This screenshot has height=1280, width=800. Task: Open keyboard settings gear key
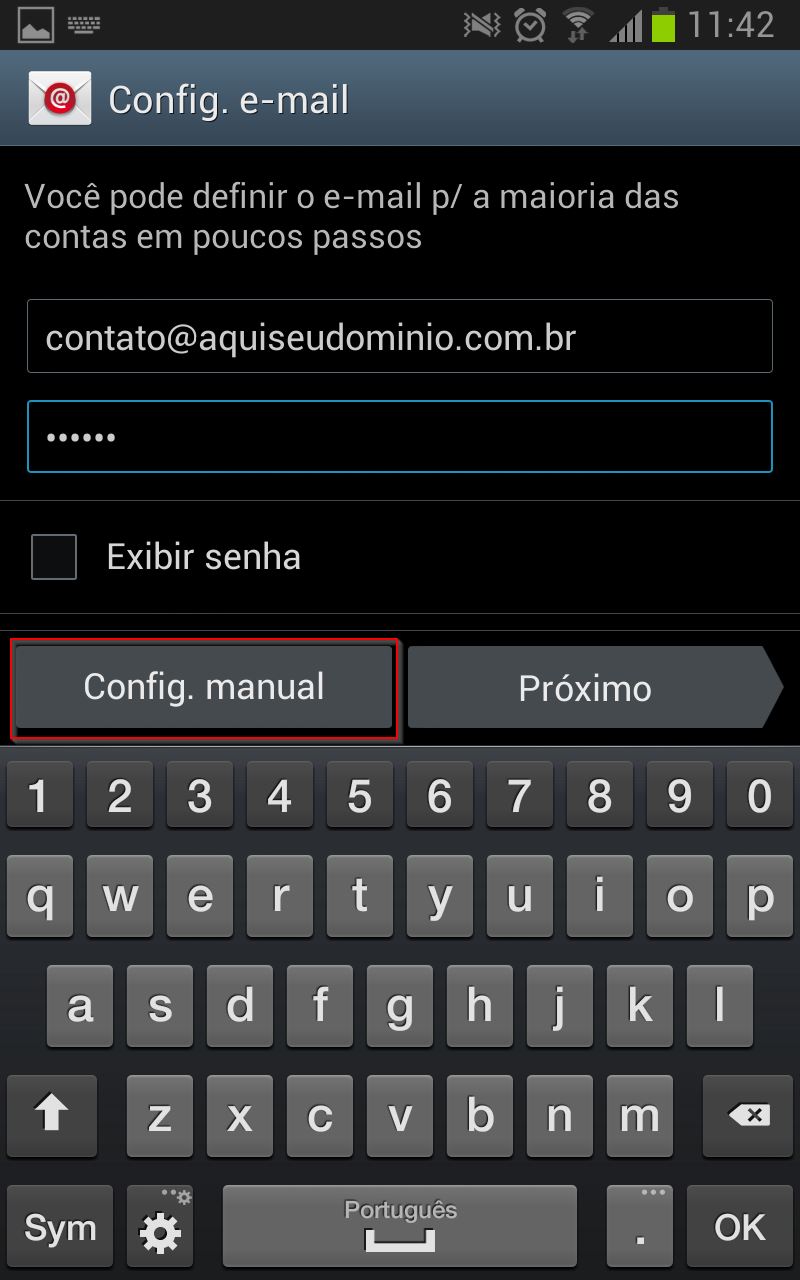(160, 1227)
